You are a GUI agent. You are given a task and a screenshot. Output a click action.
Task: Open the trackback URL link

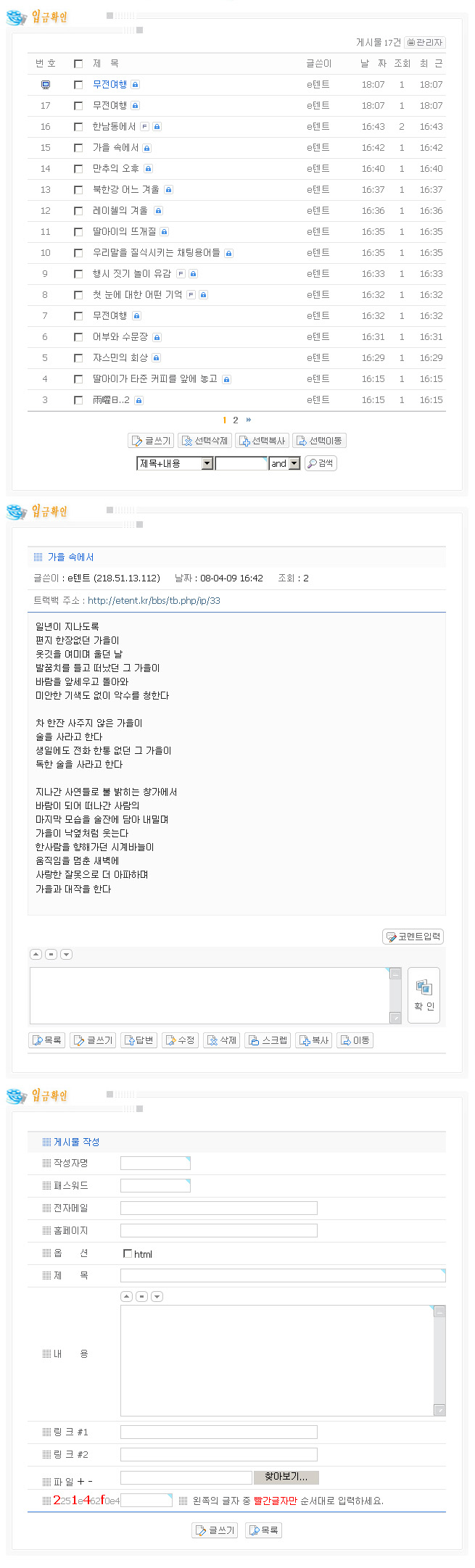point(154,601)
